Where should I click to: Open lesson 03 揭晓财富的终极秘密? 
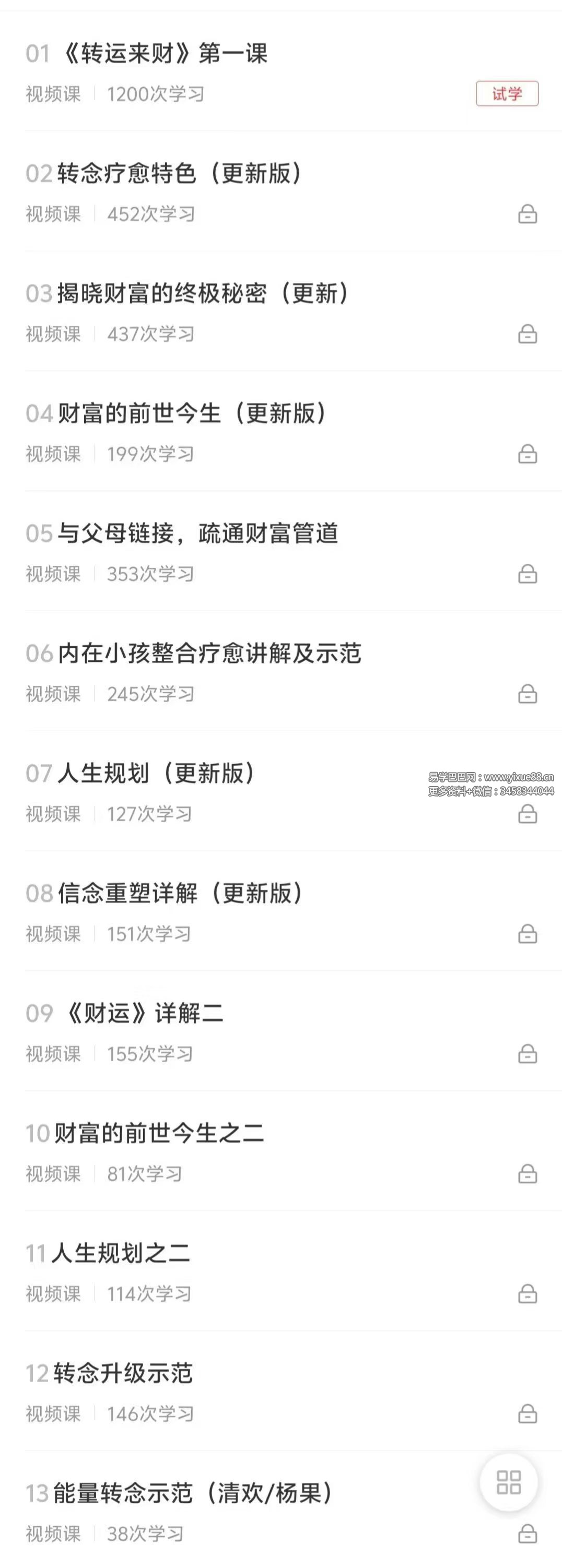(280, 311)
